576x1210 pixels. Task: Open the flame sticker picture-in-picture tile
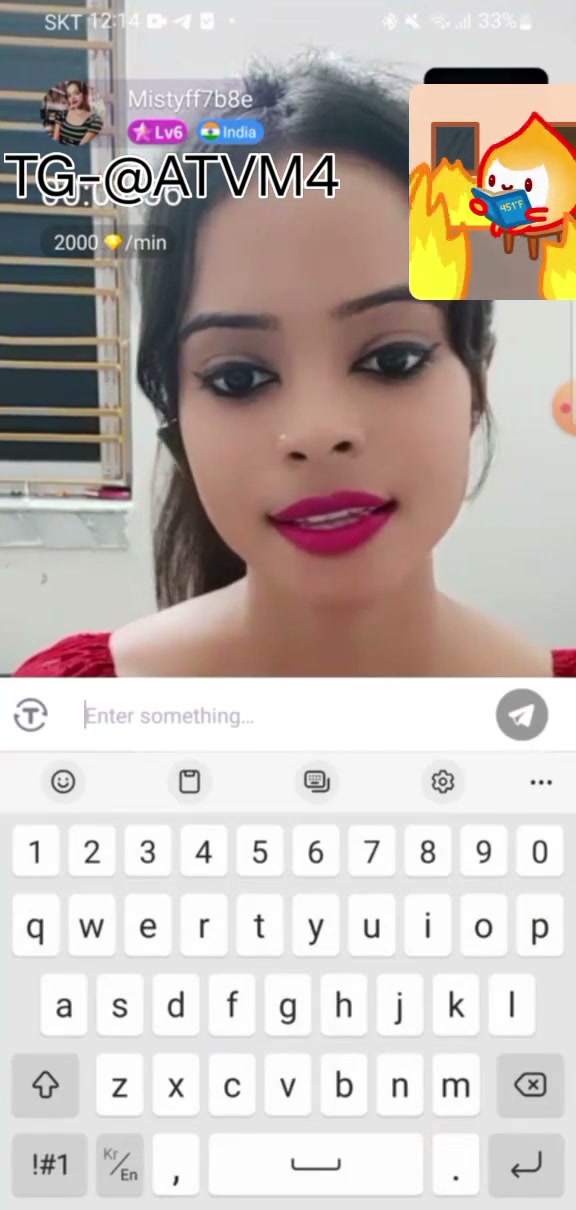(492, 192)
